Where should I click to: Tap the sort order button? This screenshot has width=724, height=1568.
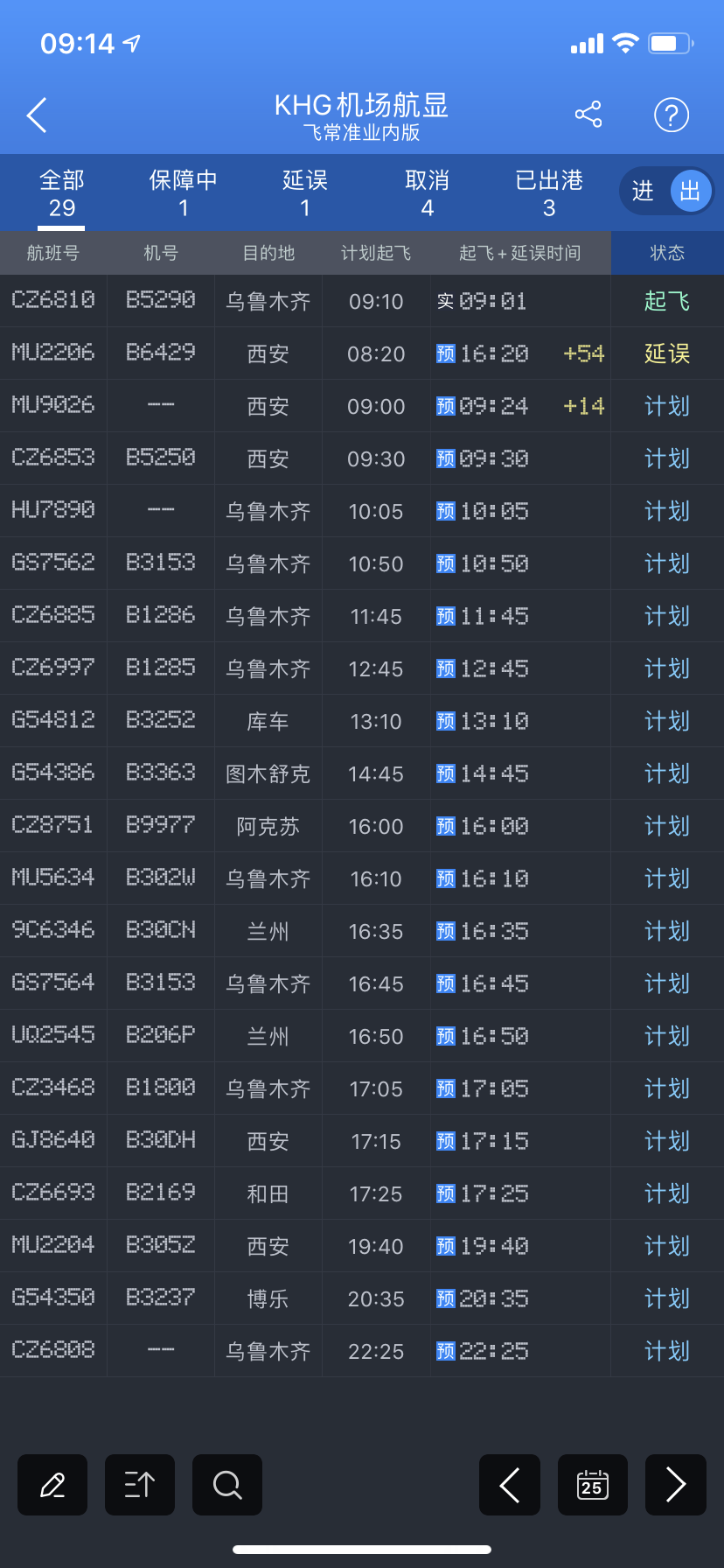(x=140, y=1485)
